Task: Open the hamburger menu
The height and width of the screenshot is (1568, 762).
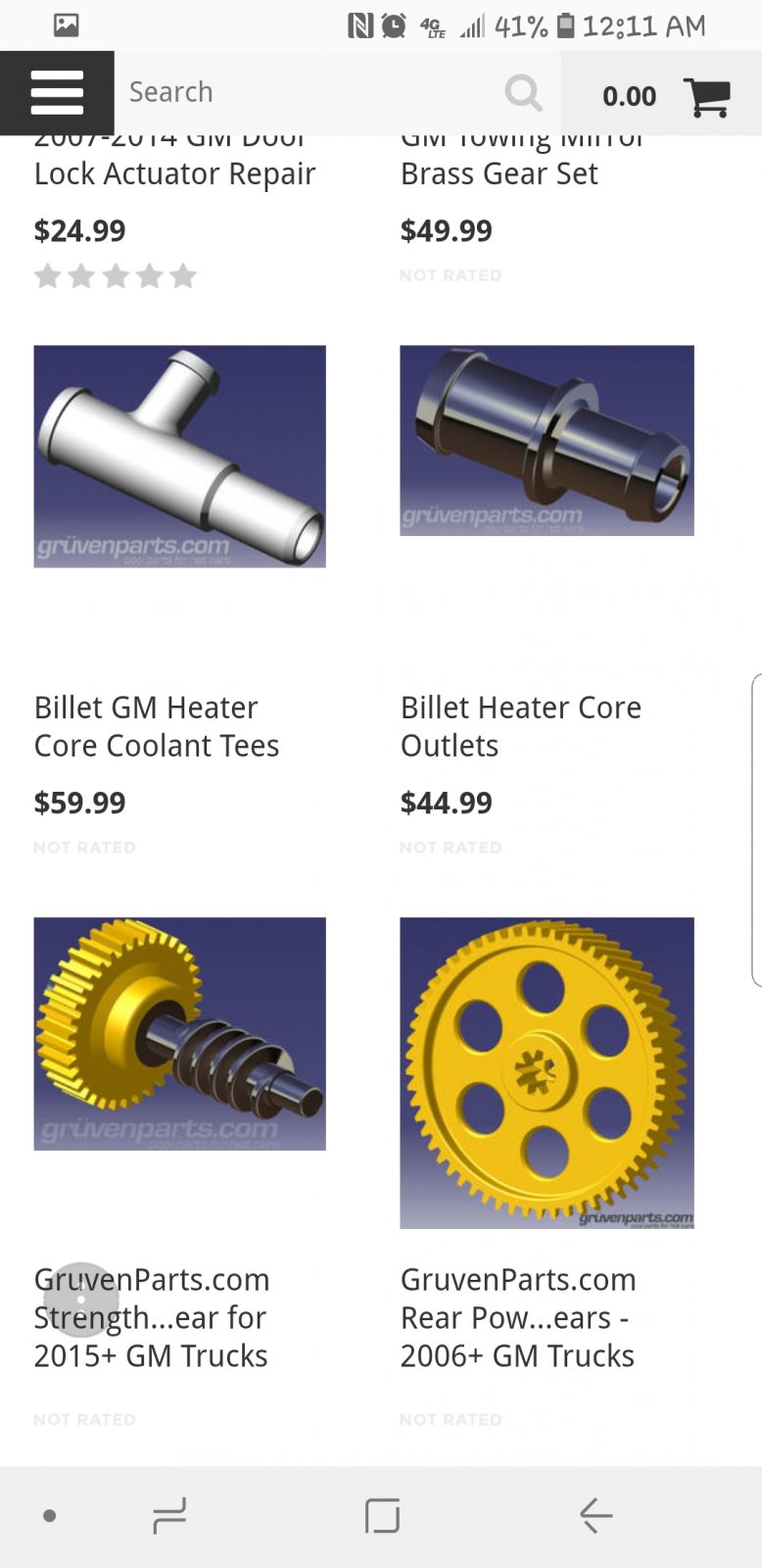Action: point(57,93)
